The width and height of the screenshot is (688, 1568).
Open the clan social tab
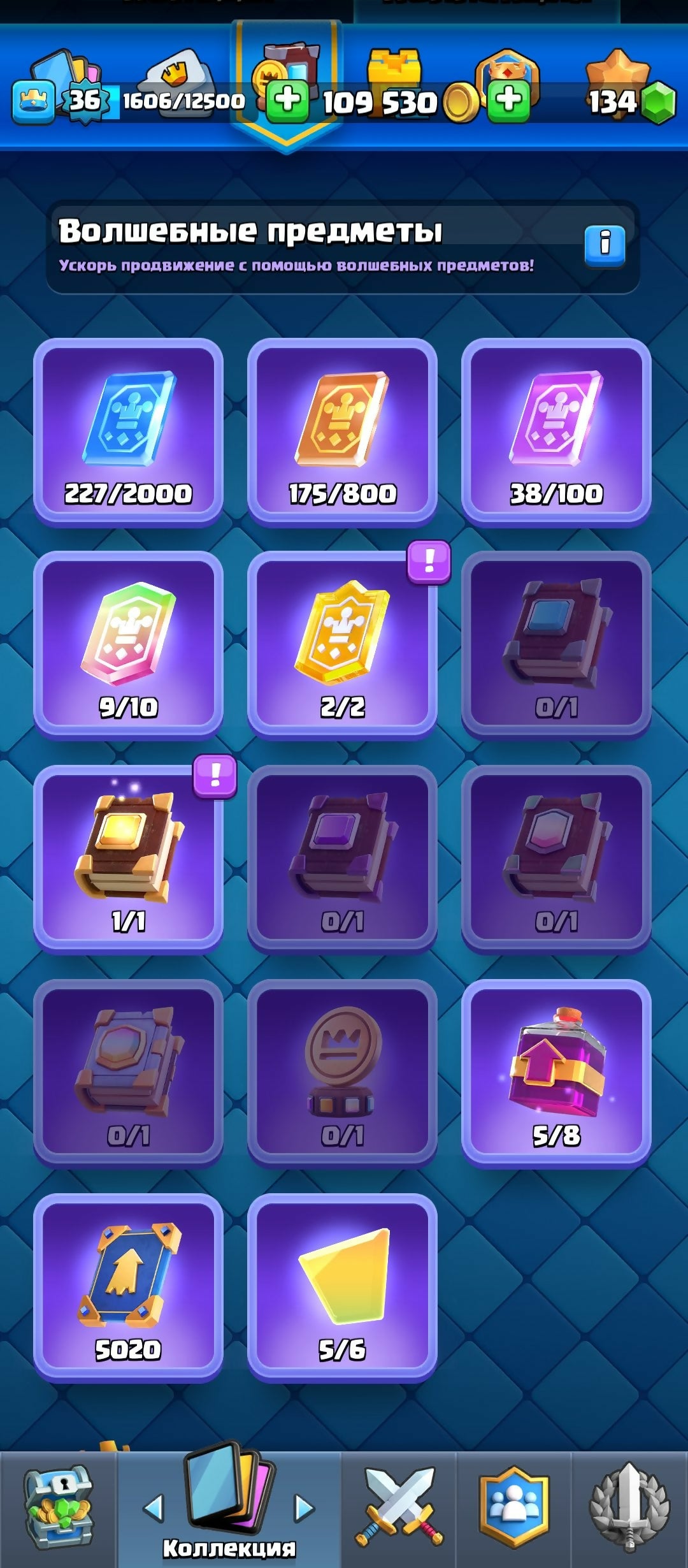(x=513, y=1508)
